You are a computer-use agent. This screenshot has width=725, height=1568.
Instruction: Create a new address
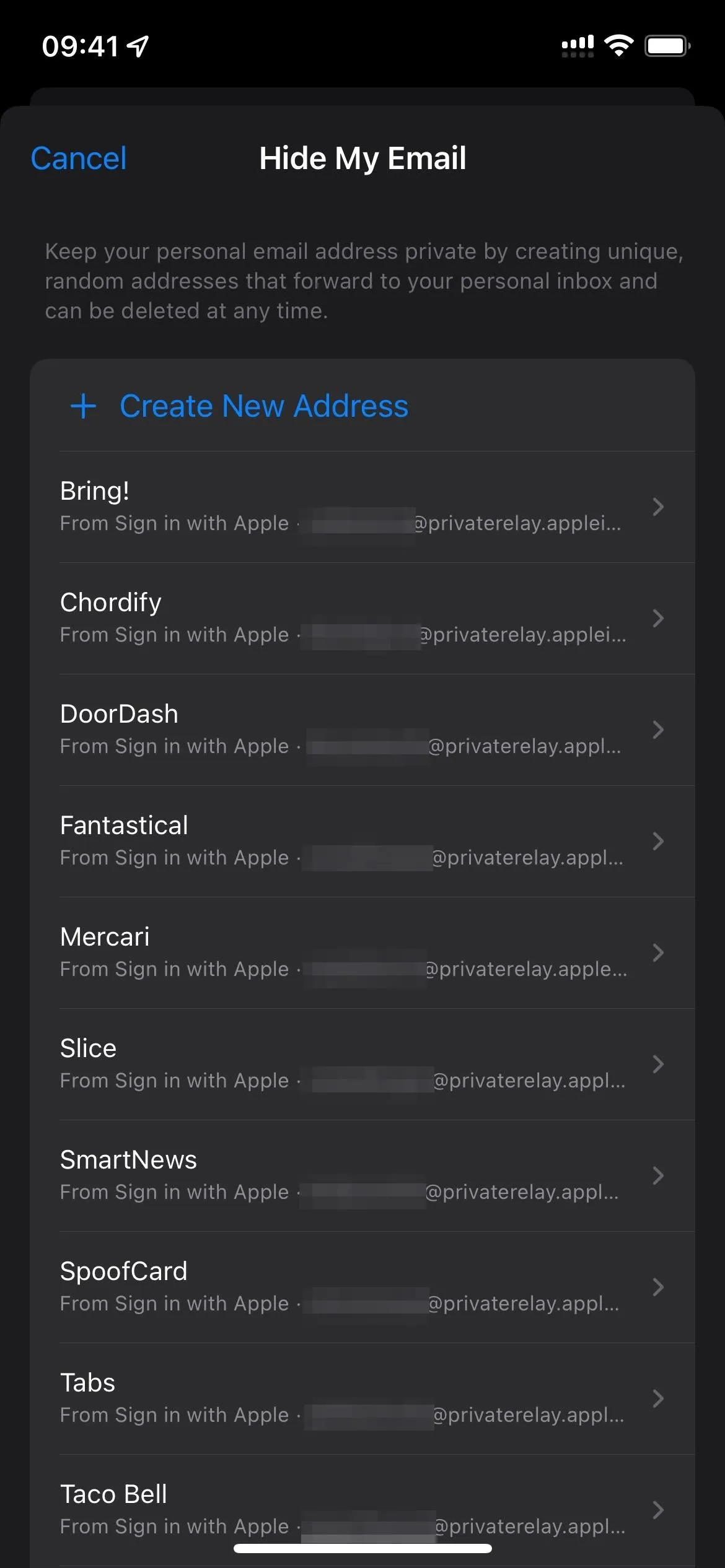362,406
